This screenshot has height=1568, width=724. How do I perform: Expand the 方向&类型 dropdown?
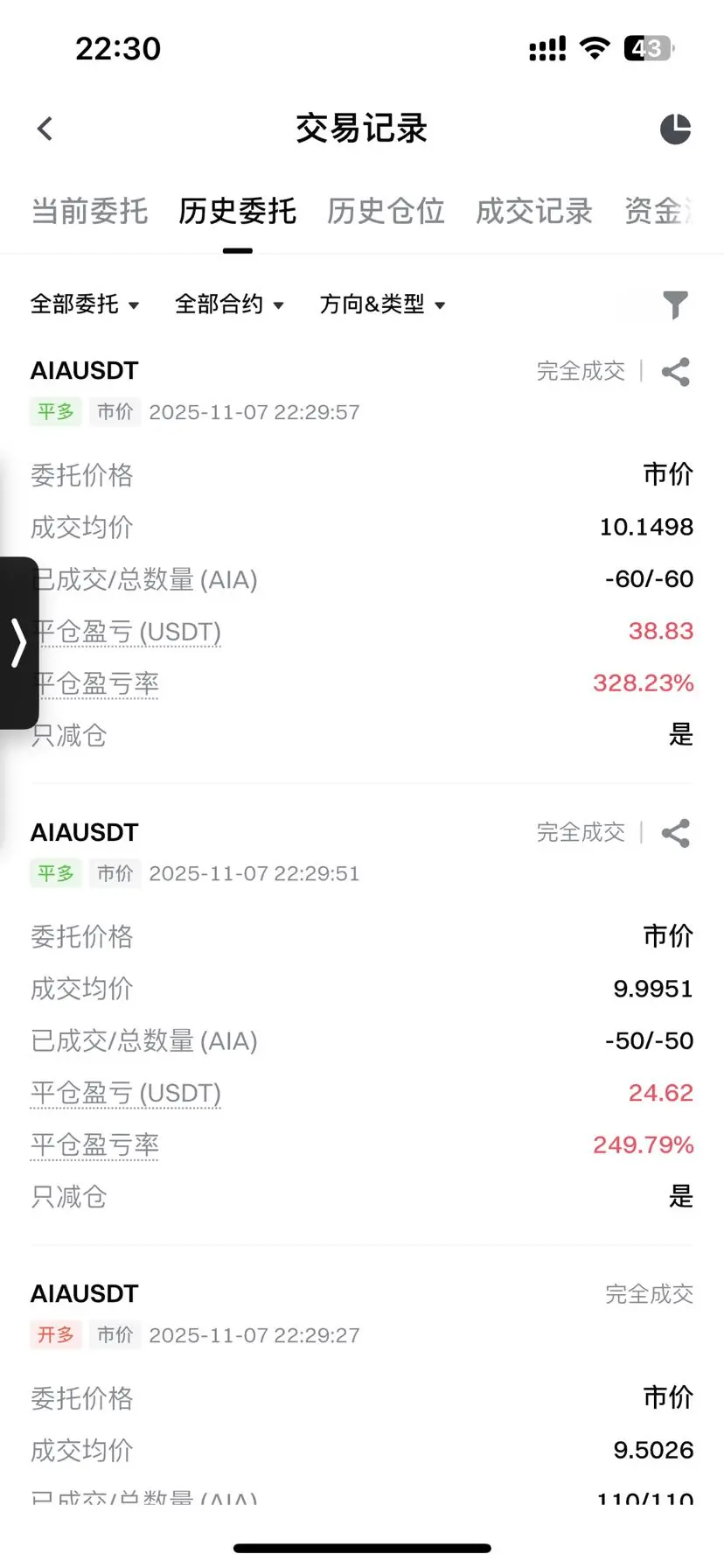tap(383, 304)
